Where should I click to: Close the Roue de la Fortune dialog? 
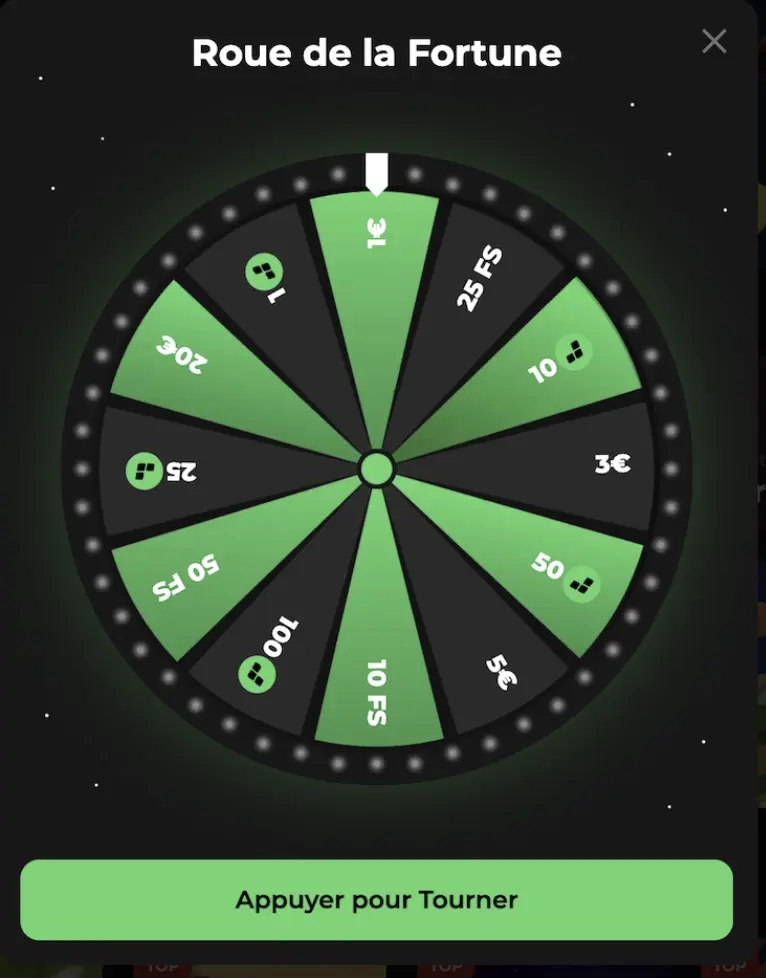pyautogui.click(x=714, y=41)
